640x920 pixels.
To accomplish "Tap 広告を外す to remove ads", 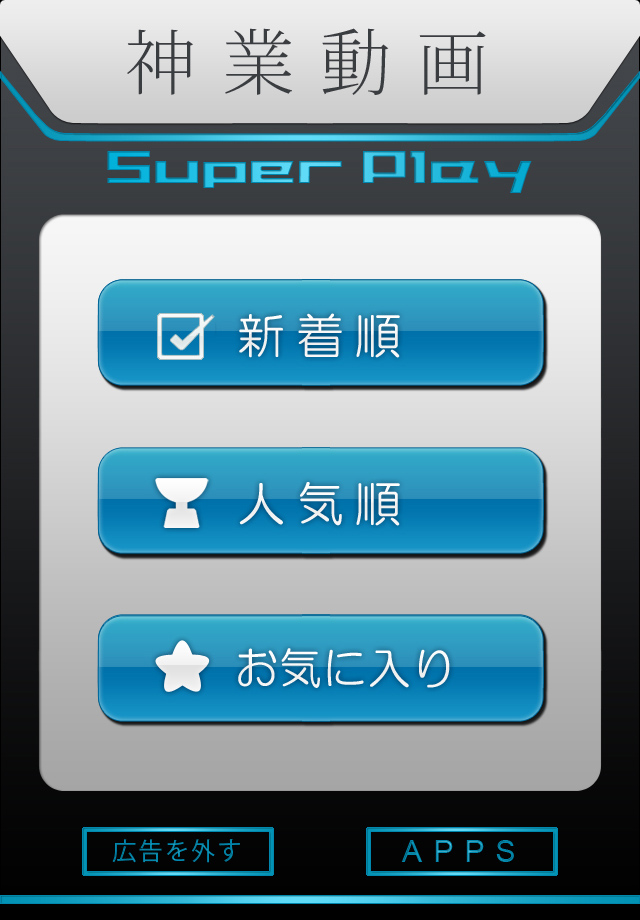I will click(178, 852).
